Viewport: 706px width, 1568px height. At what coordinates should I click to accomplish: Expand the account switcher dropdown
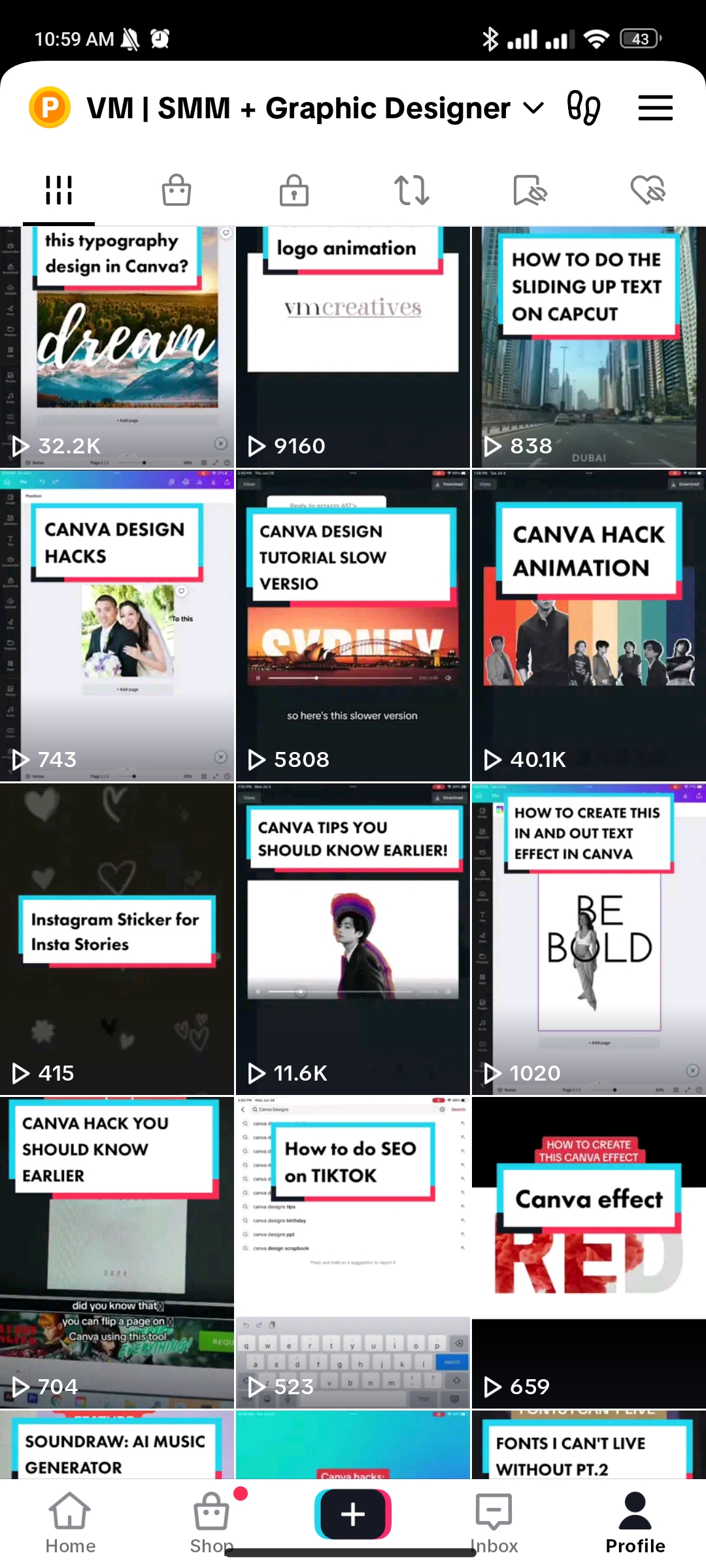(x=534, y=108)
